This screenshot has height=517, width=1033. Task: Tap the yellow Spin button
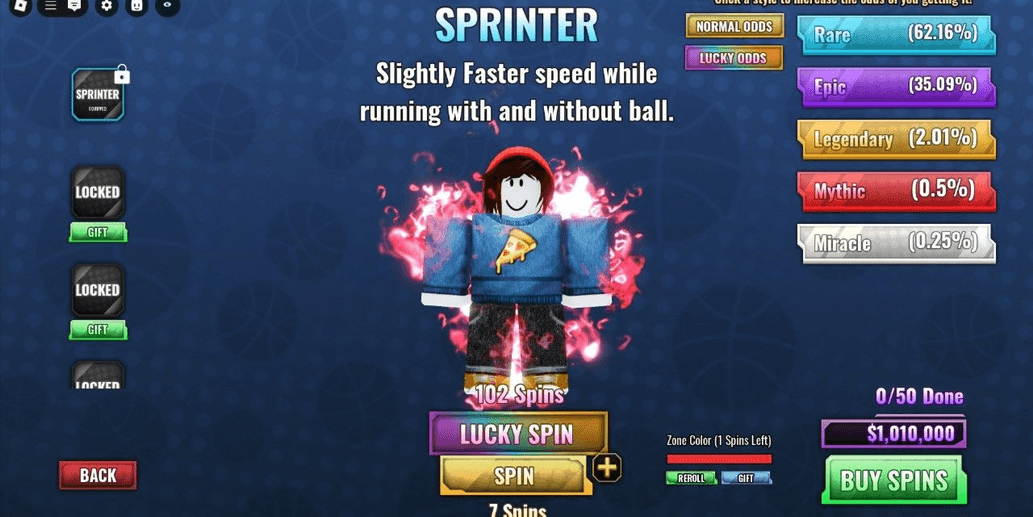click(514, 476)
